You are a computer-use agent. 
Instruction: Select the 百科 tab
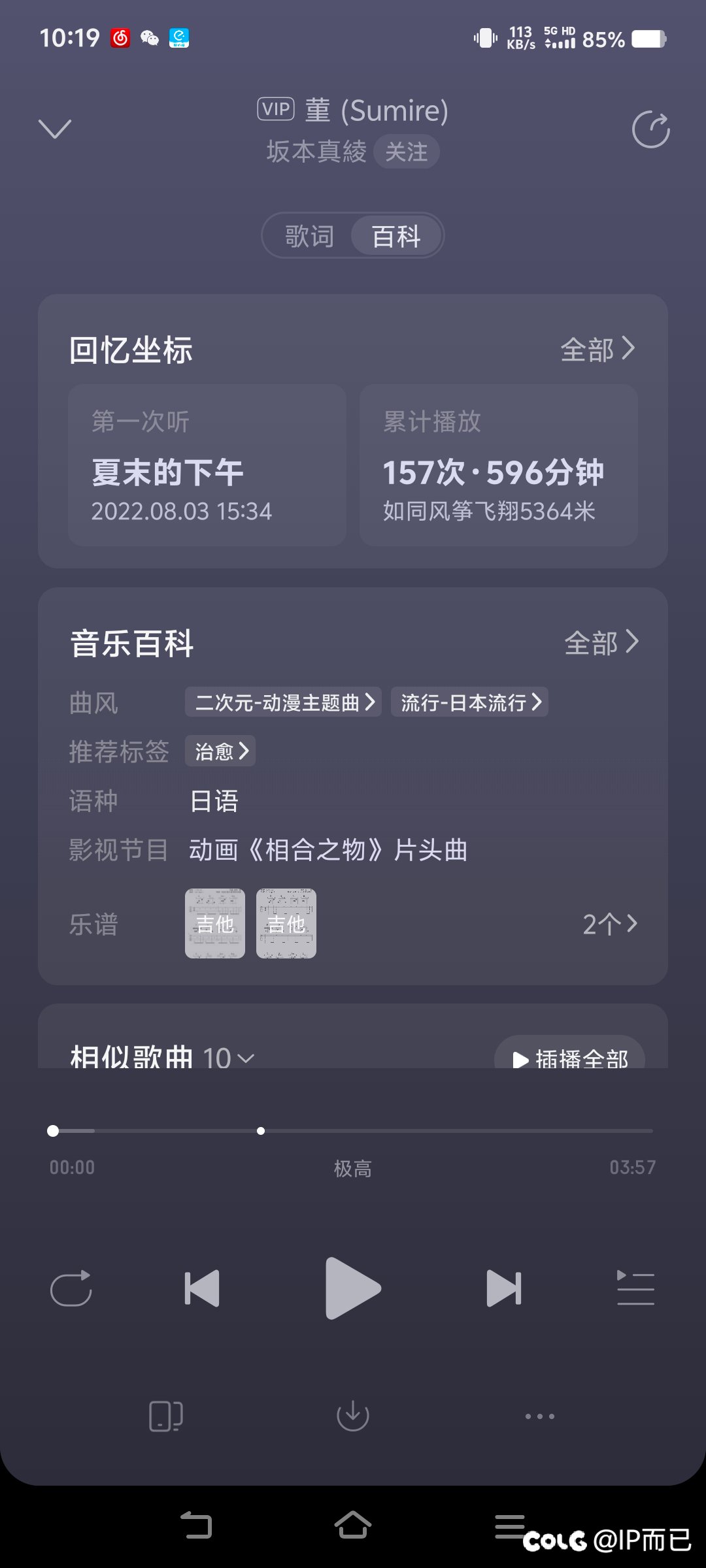click(x=397, y=236)
